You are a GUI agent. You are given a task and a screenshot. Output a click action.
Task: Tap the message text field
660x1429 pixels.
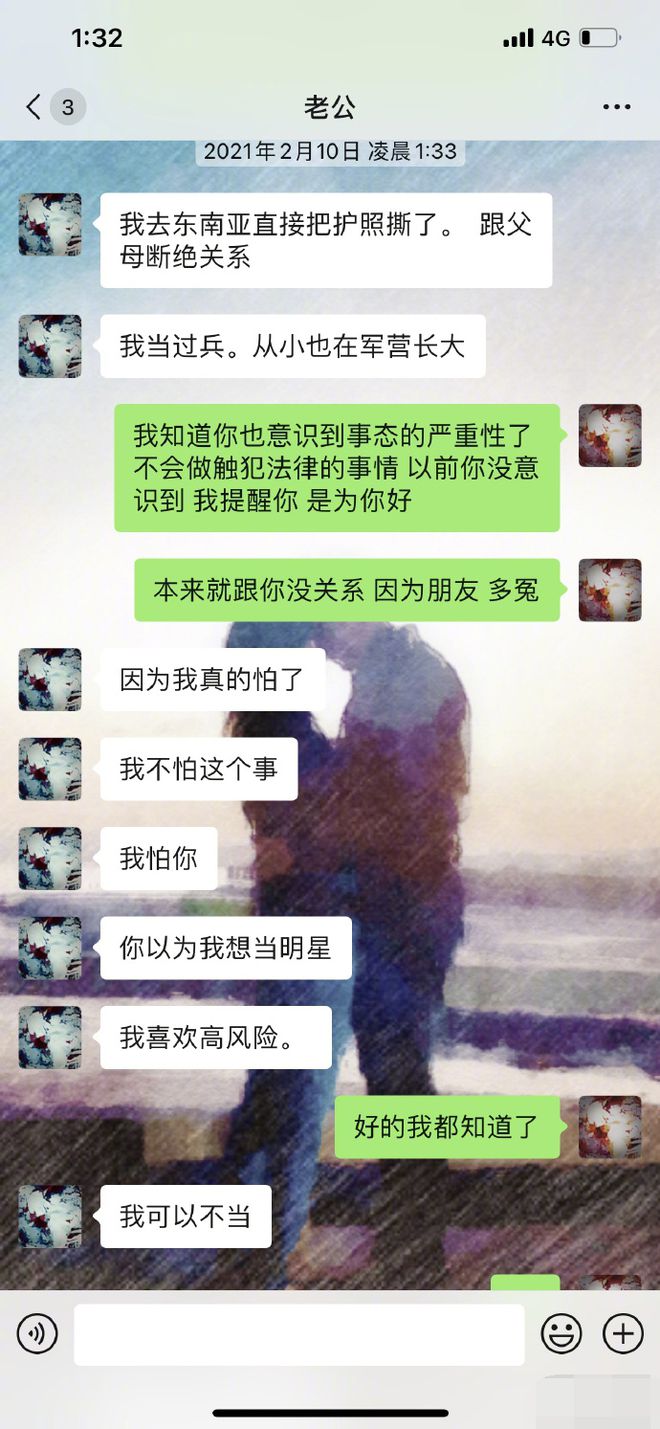point(299,1334)
